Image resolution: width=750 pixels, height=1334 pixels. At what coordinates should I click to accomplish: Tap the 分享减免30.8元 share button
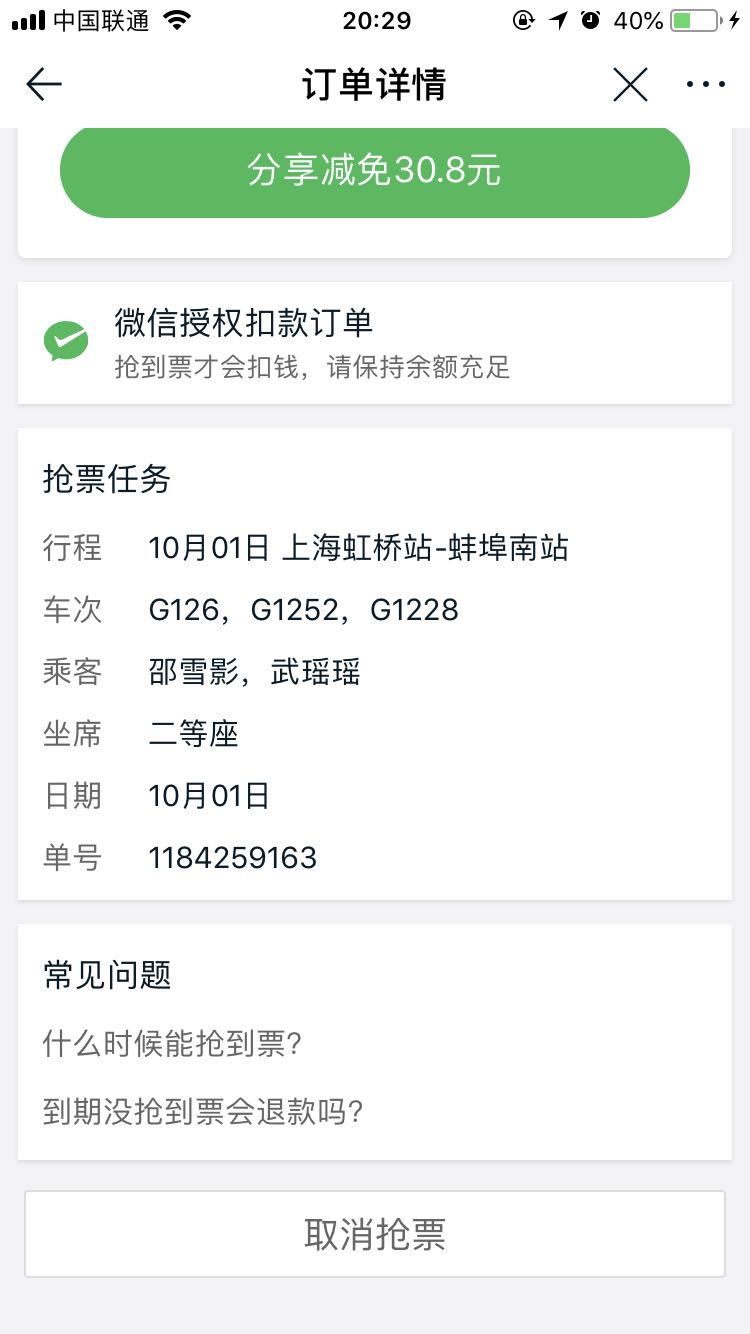pos(375,171)
